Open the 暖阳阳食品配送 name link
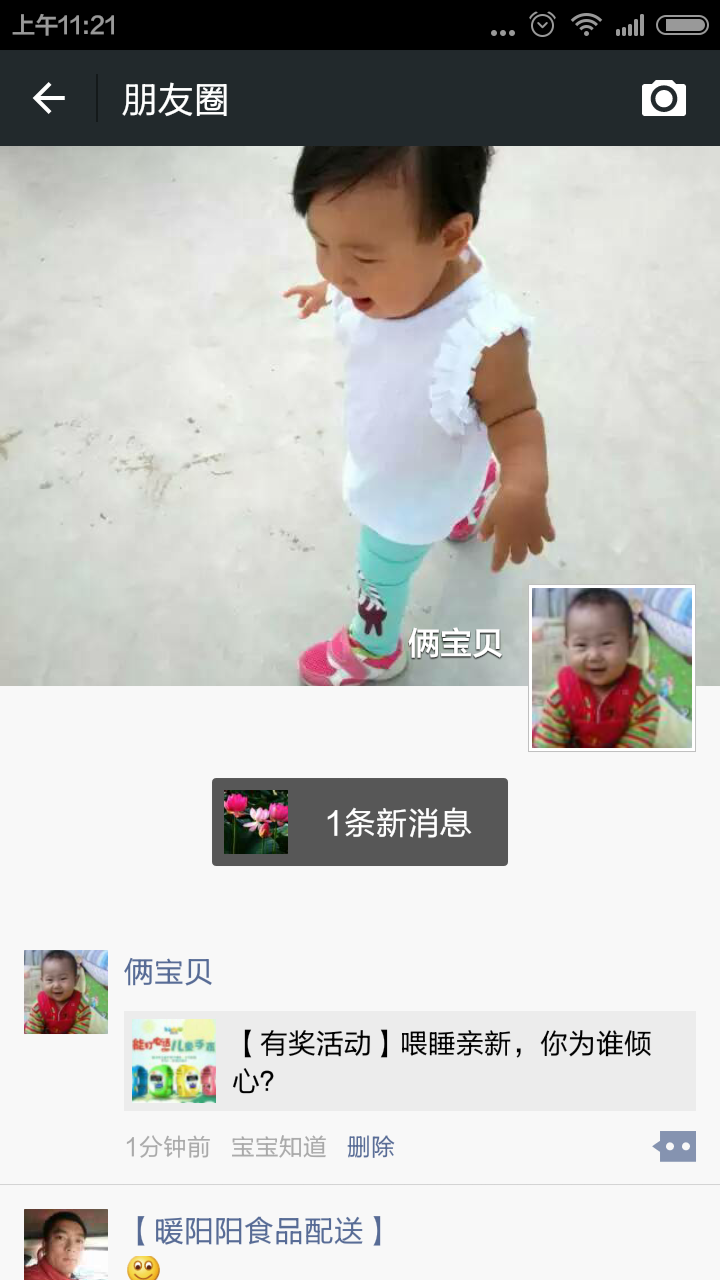720x1280 pixels. pyautogui.click(x=258, y=1231)
